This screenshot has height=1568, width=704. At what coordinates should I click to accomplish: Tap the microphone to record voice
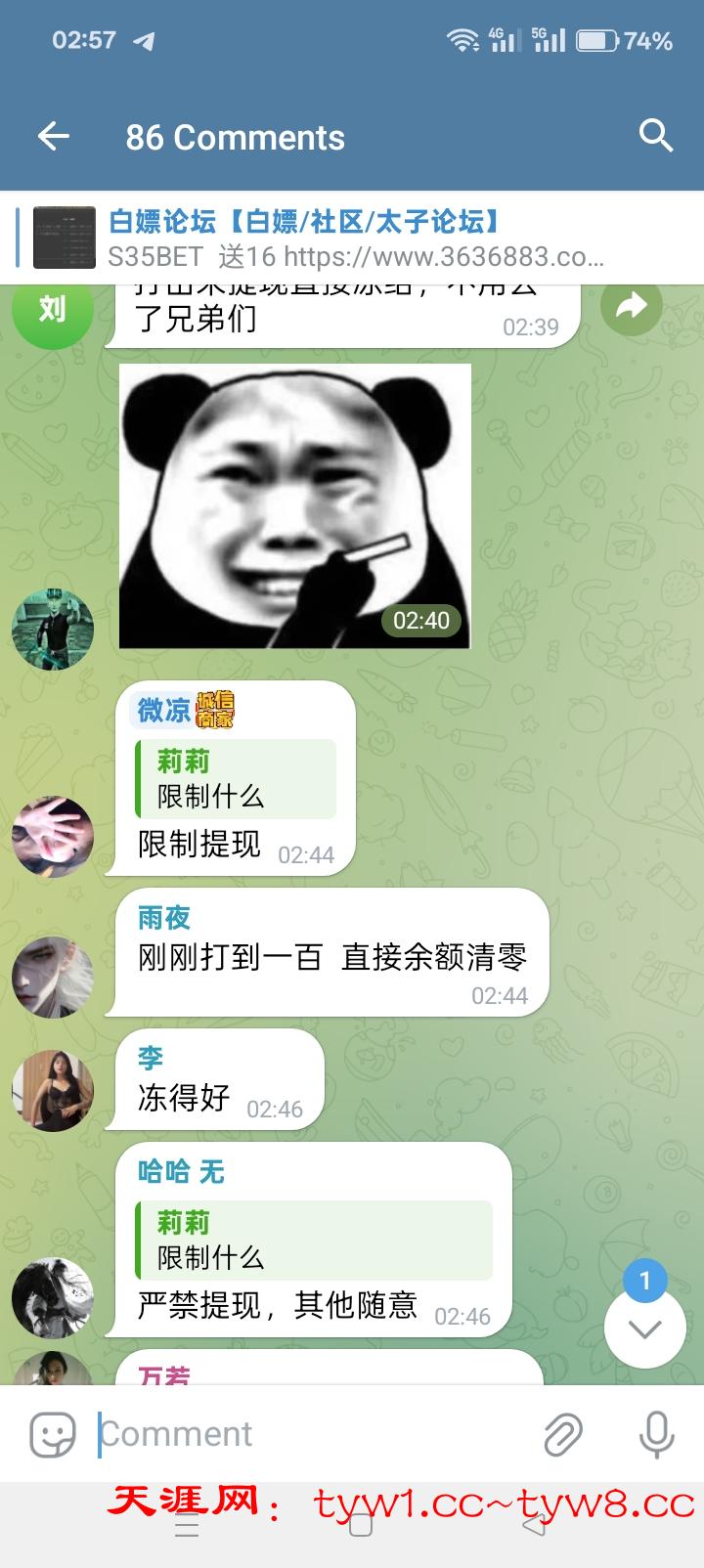[x=656, y=1435]
